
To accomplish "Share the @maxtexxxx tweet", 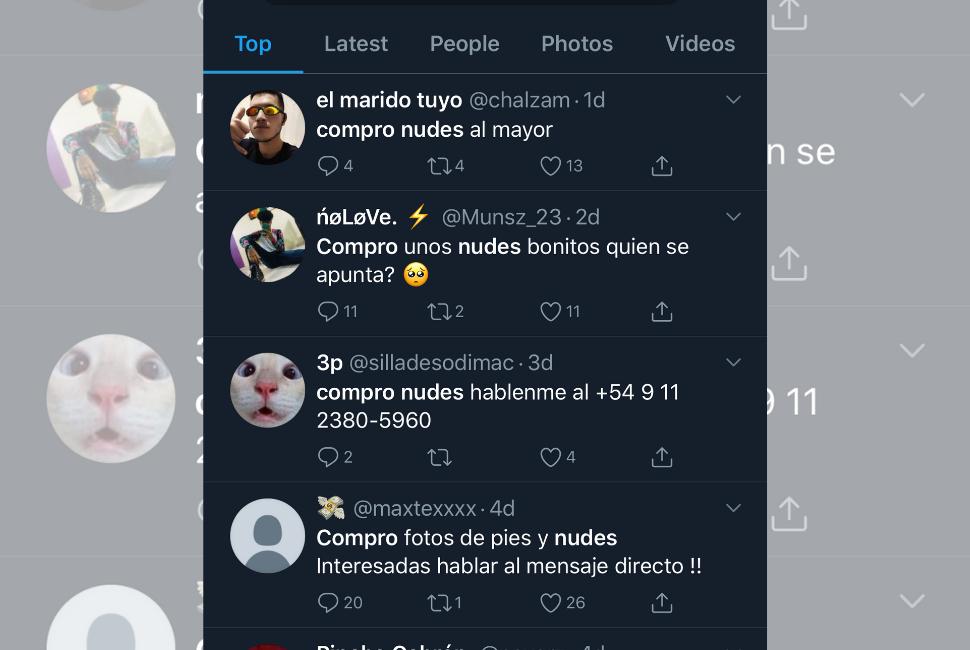I will (x=662, y=603).
